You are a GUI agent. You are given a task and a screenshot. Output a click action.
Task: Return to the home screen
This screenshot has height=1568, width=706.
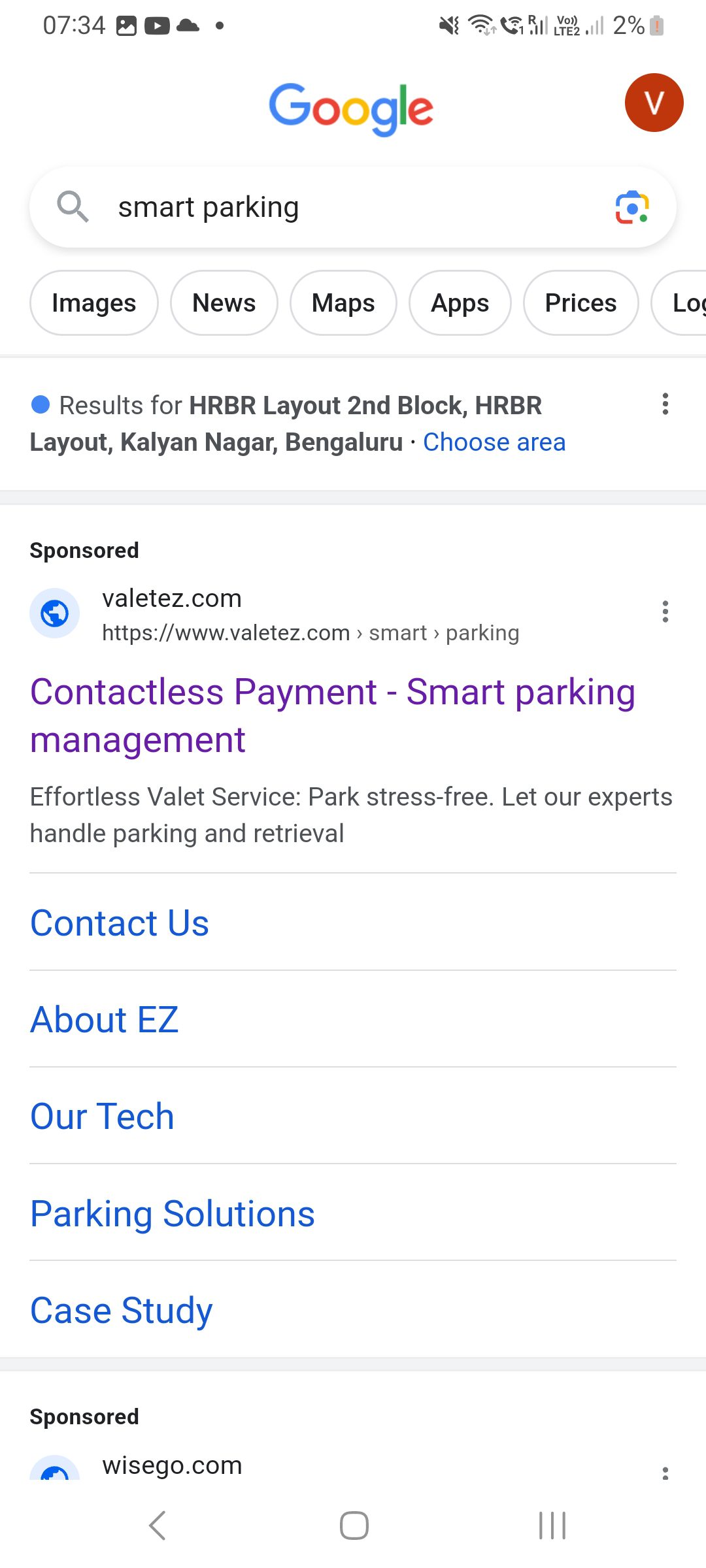coord(354,1526)
